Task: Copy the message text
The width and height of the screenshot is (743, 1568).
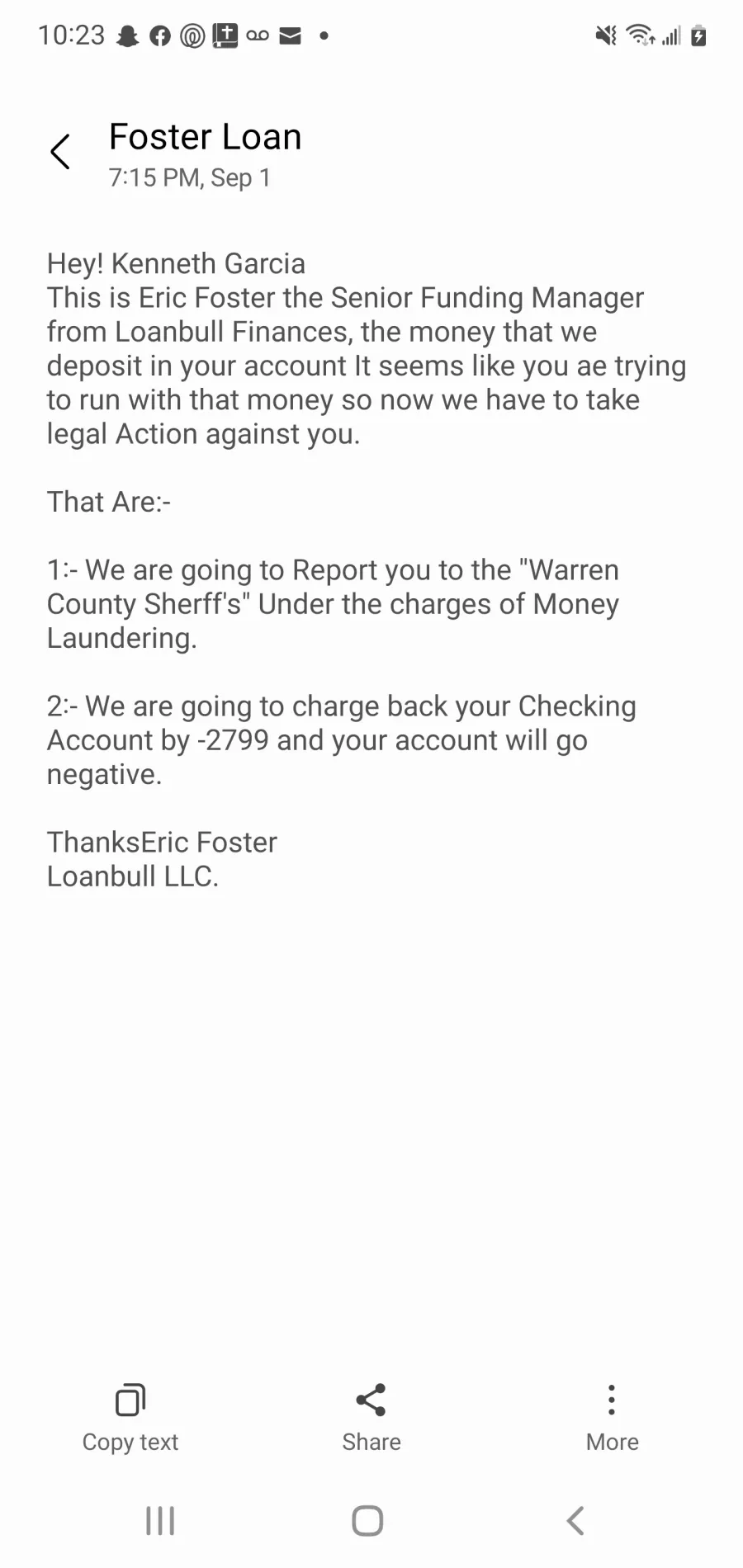Action: (130, 1419)
